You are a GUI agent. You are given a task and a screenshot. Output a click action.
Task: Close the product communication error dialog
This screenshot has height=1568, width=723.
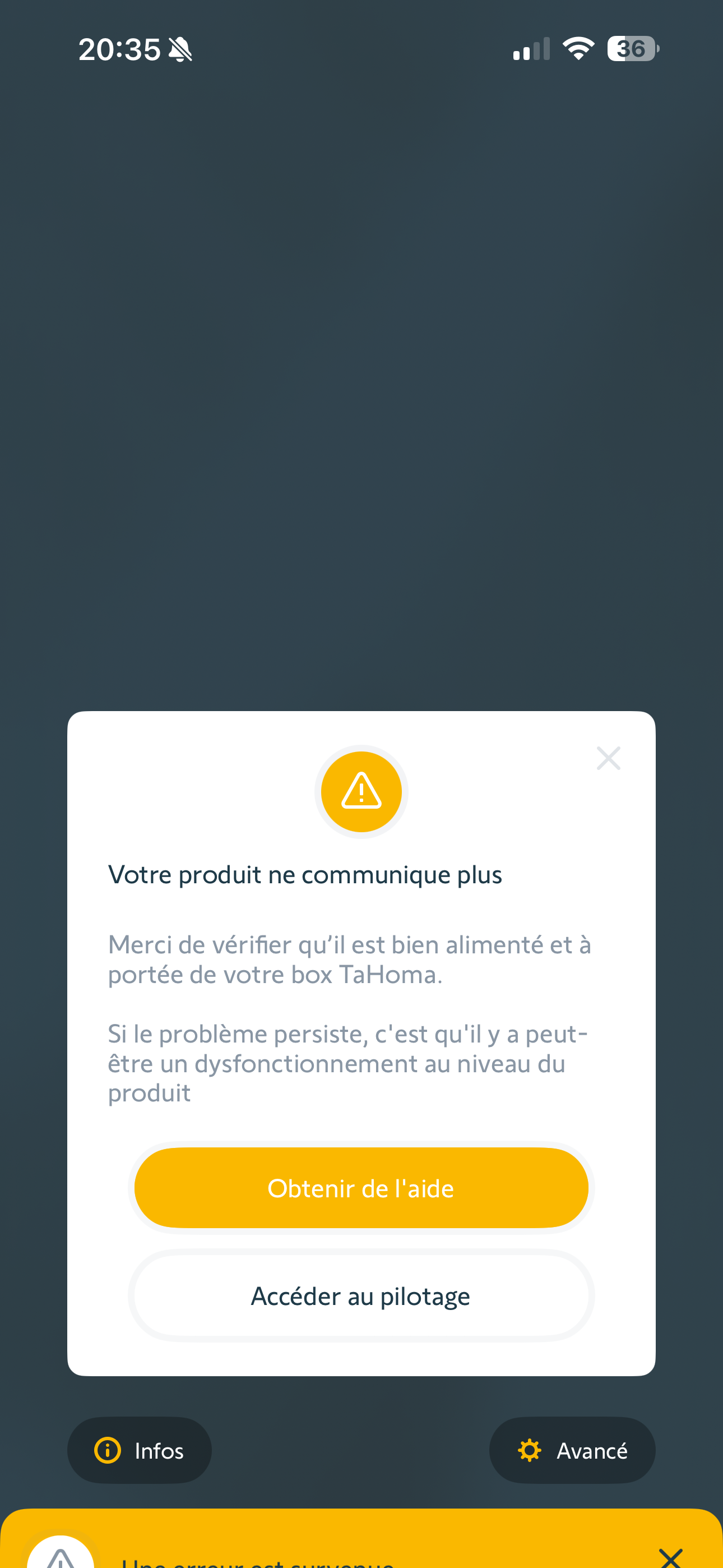[608, 758]
